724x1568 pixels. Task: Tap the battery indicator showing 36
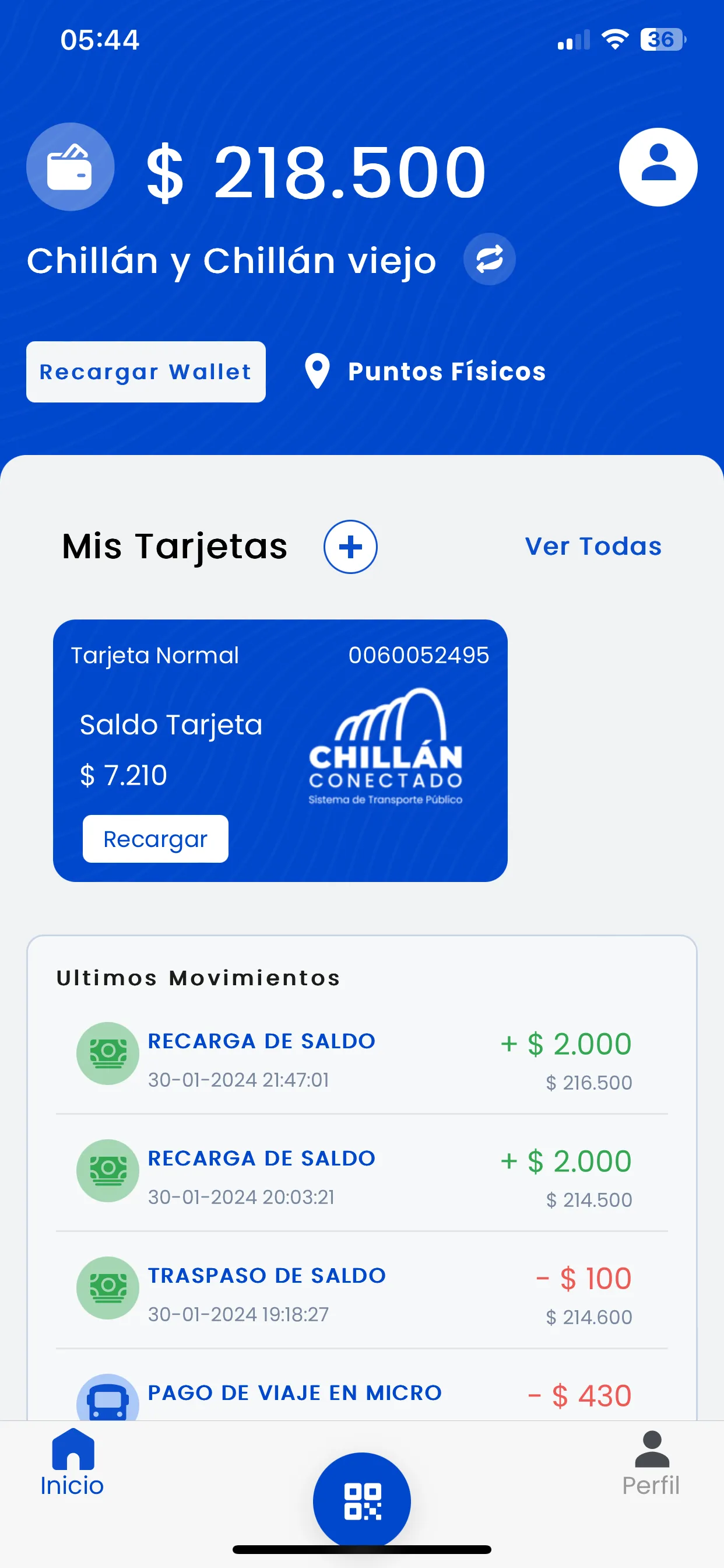[661, 40]
